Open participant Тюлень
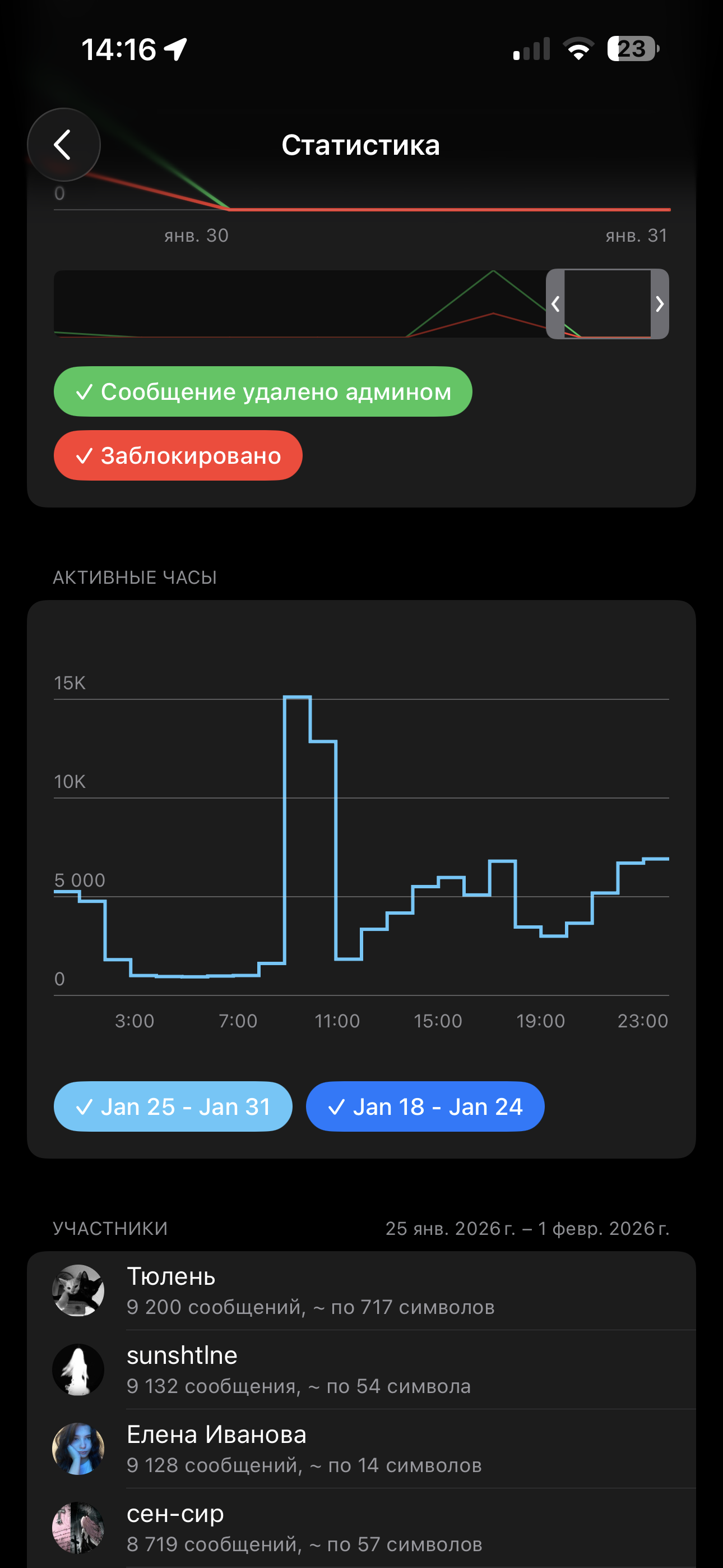This screenshot has width=723, height=1568. coord(361,1290)
